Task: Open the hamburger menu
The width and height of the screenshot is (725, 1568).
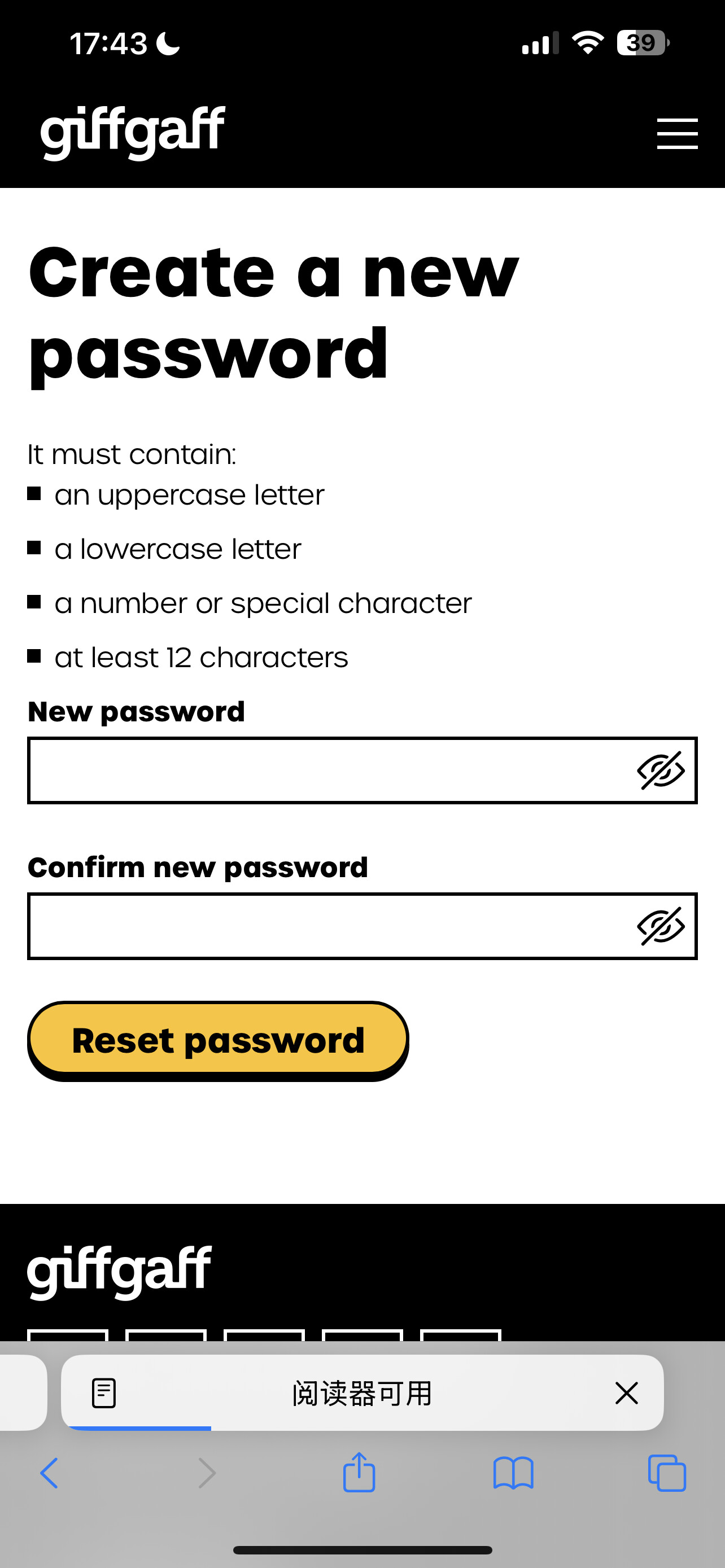Action: (x=677, y=133)
